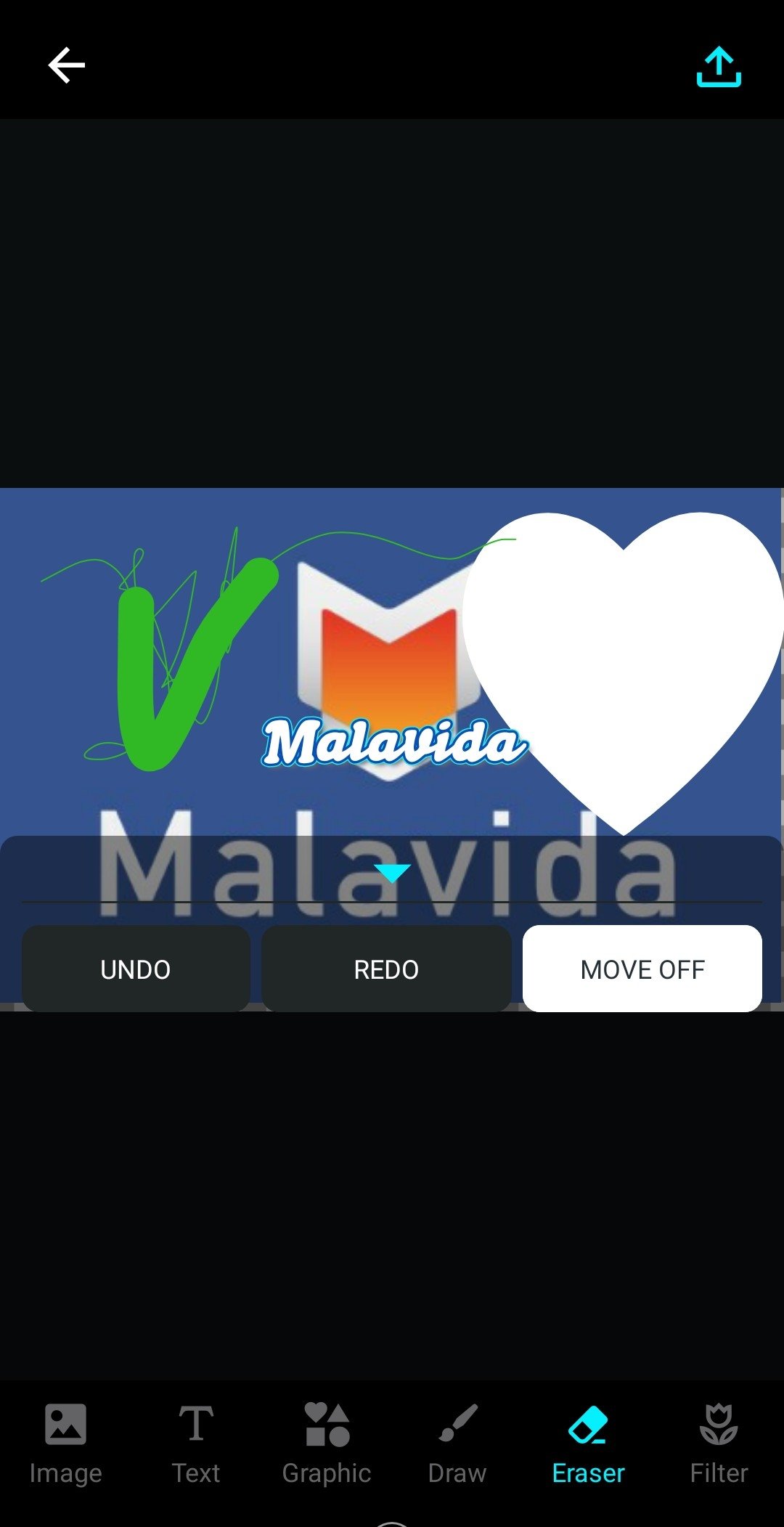The image size is (784, 1527).
Task: Go back using the arrow icon
Action: (x=67, y=65)
